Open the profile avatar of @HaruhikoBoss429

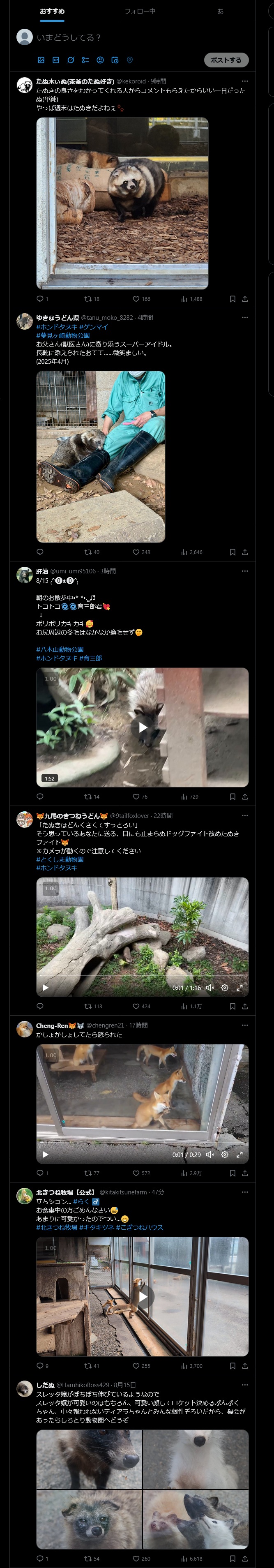(24, 1389)
